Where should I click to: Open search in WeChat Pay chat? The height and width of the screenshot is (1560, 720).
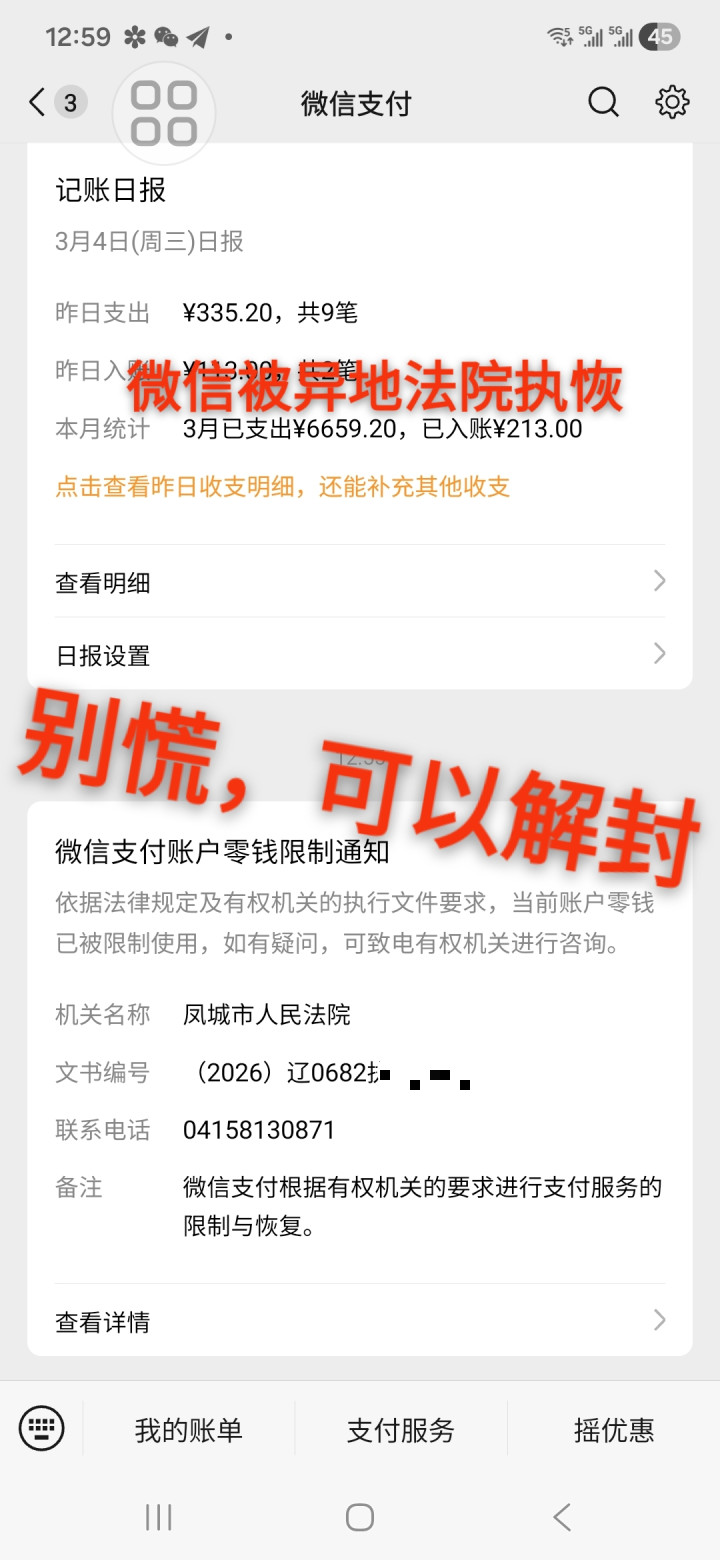603,102
